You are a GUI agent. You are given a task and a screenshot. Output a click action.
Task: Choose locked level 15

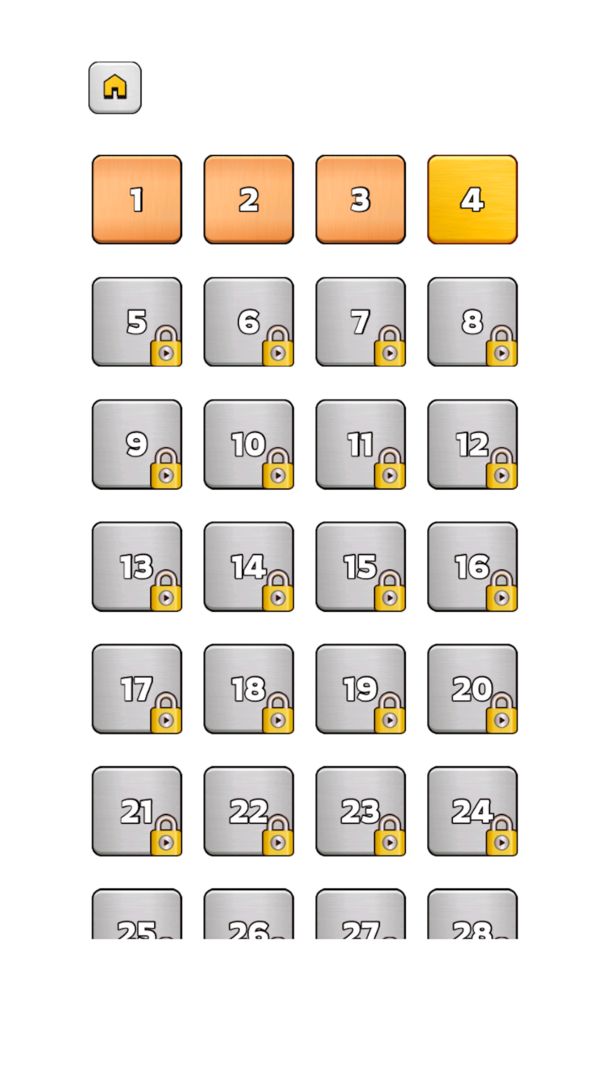361,567
